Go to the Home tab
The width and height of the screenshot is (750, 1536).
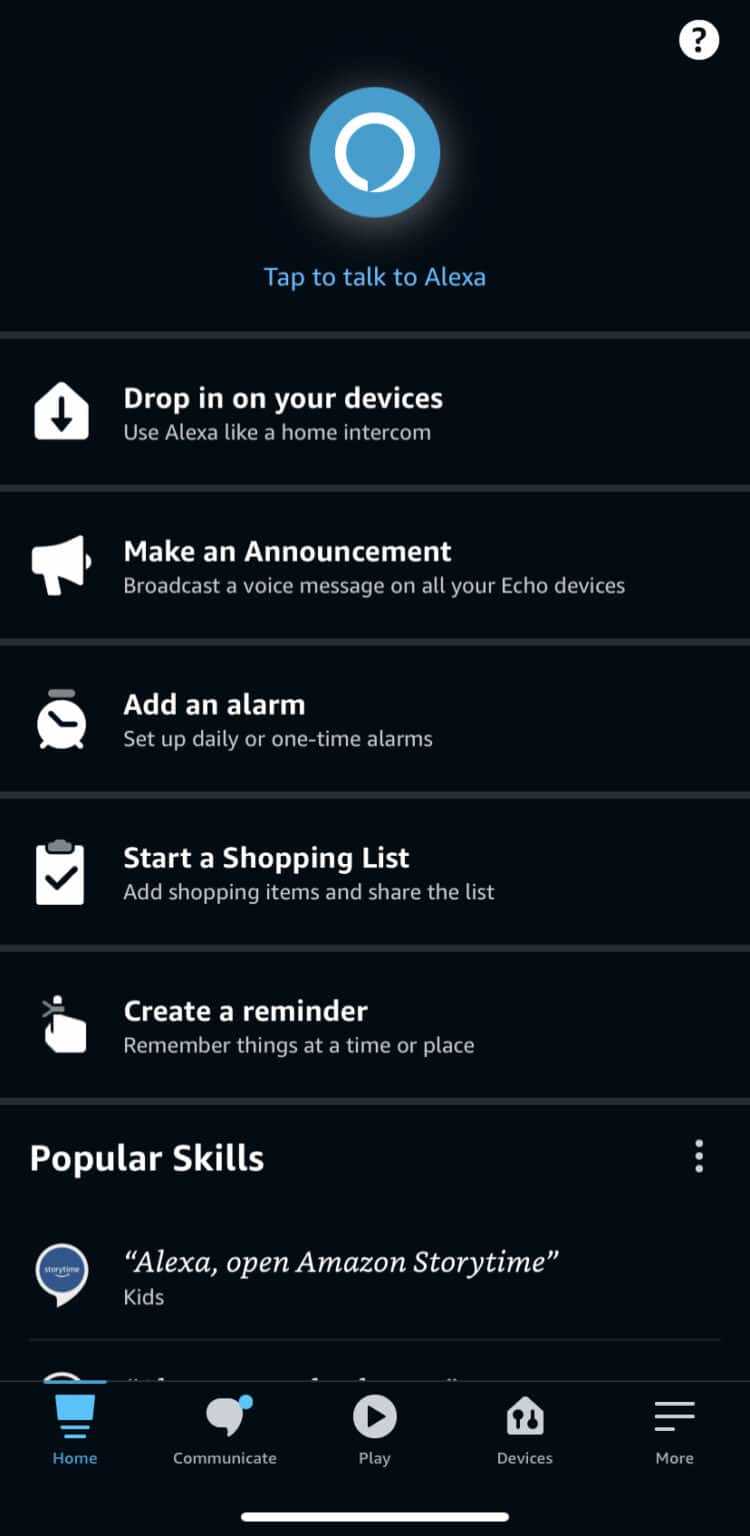pos(75,1430)
